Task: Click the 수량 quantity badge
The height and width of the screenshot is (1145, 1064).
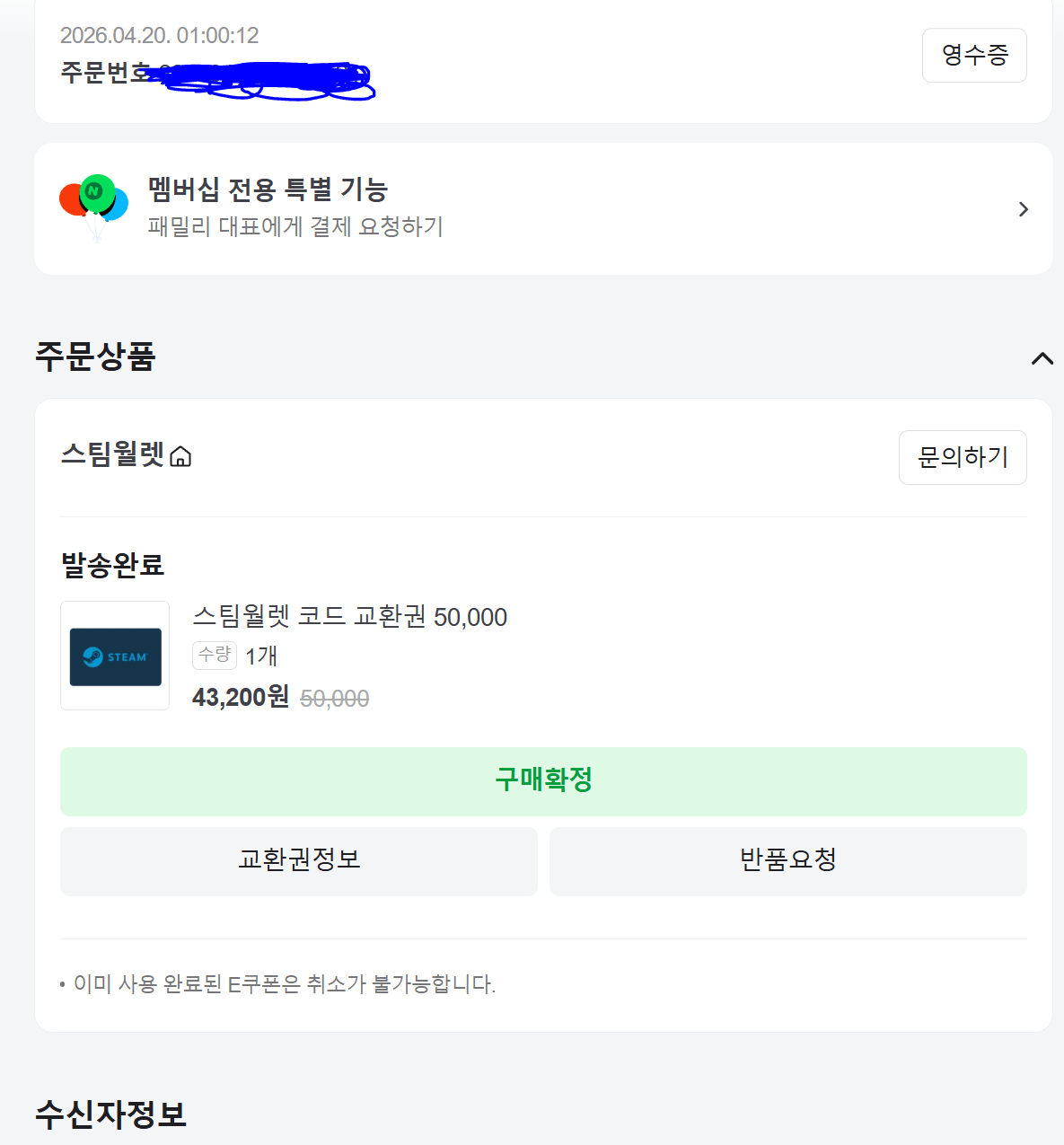Action: point(214,656)
